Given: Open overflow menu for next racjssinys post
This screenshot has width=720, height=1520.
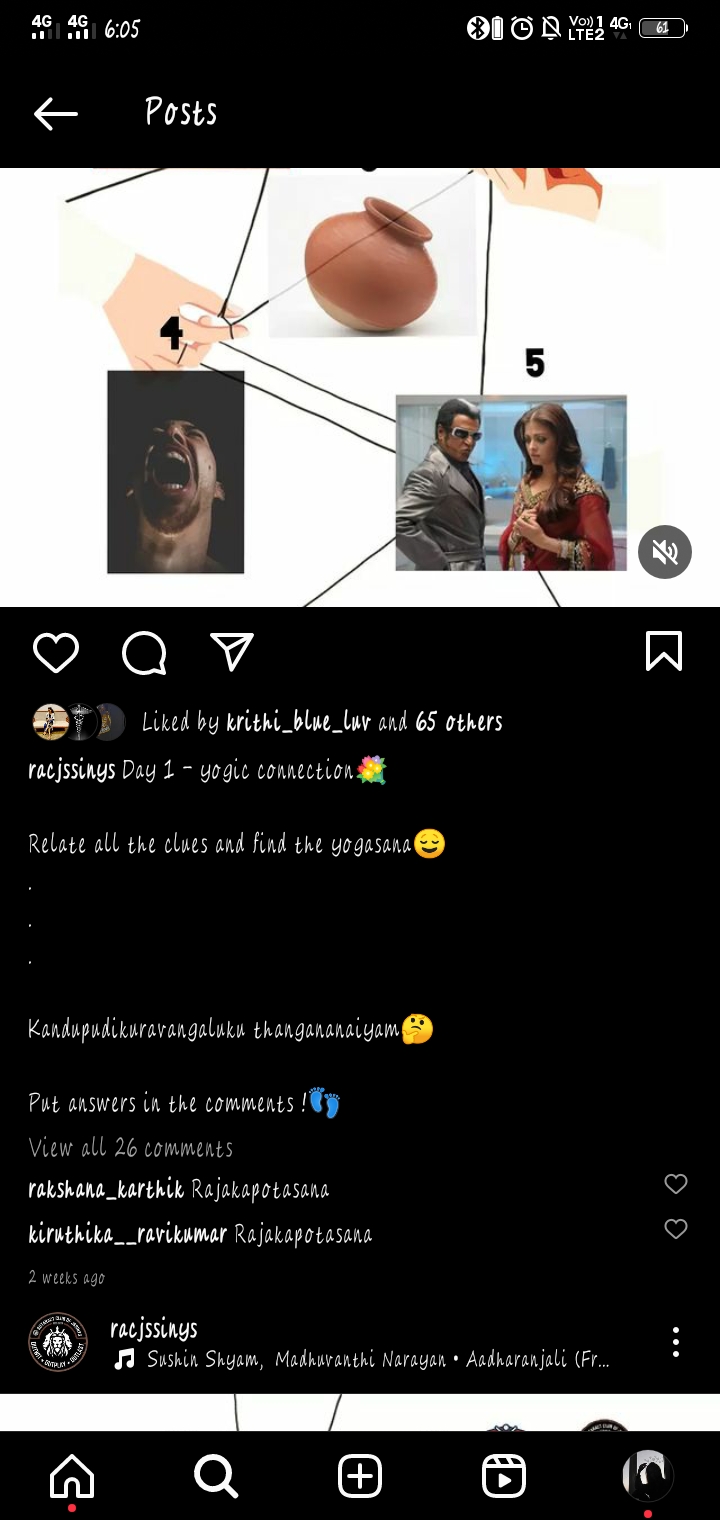Looking at the screenshot, I should (676, 1342).
